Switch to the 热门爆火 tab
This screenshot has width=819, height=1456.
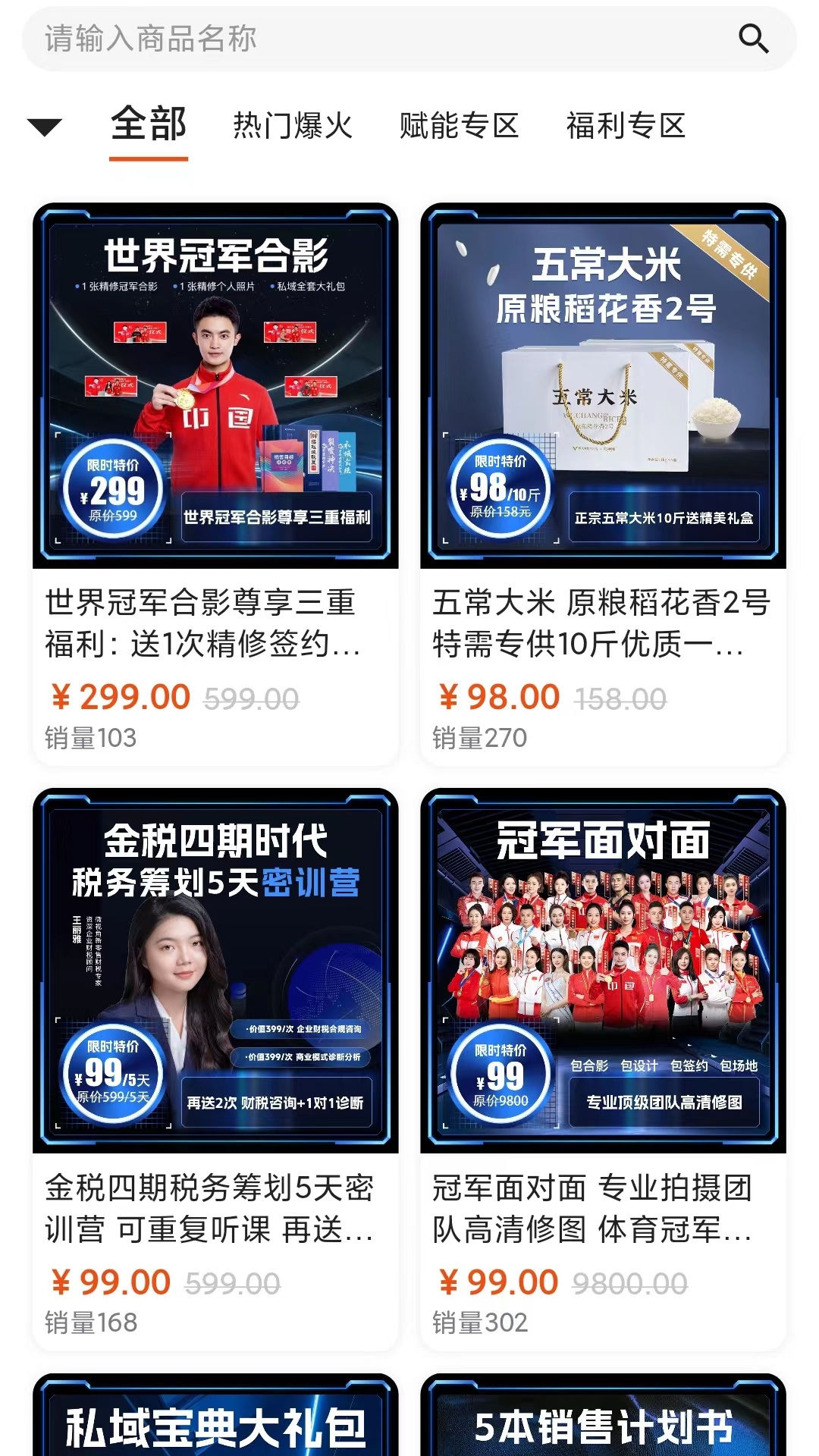click(x=293, y=126)
